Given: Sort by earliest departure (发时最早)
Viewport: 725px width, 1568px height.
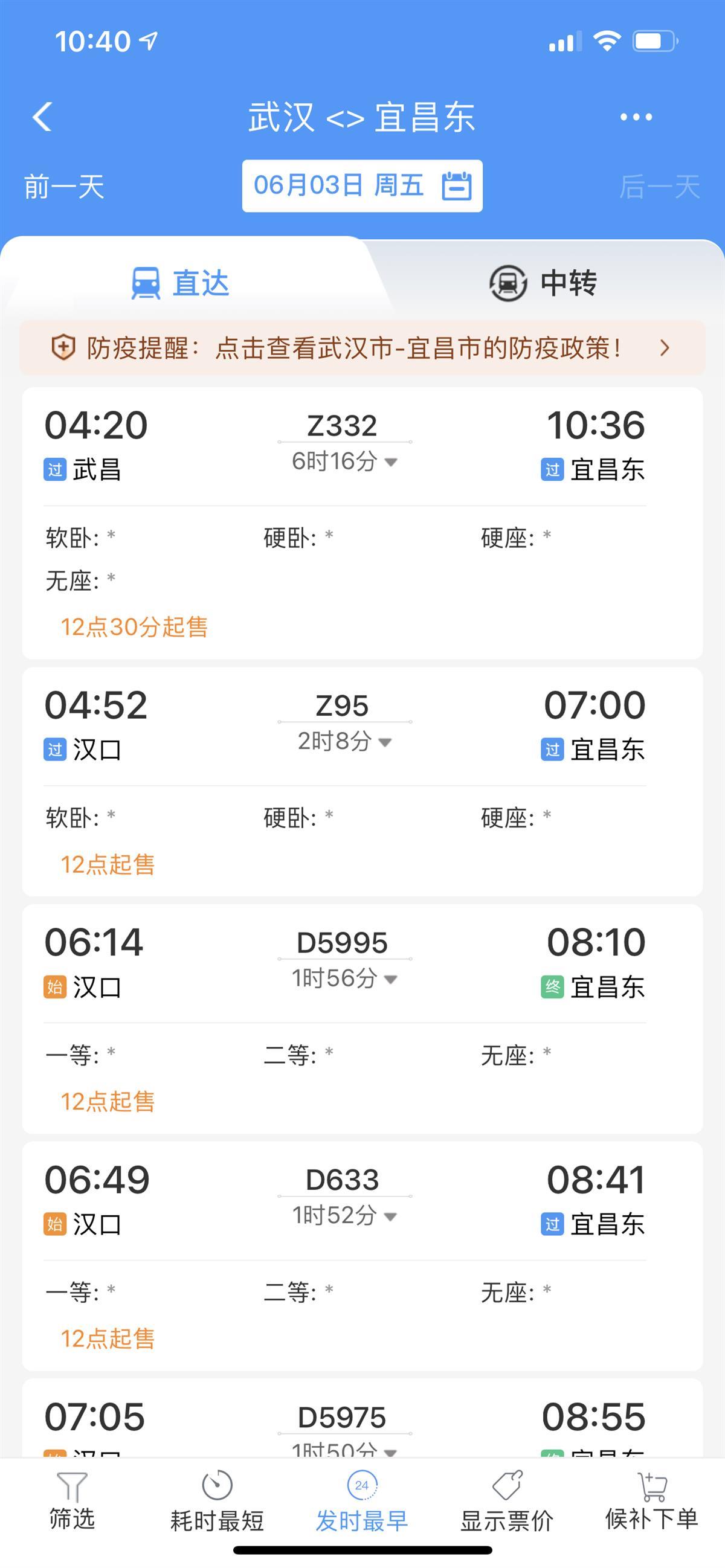Looking at the screenshot, I should (361, 1501).
